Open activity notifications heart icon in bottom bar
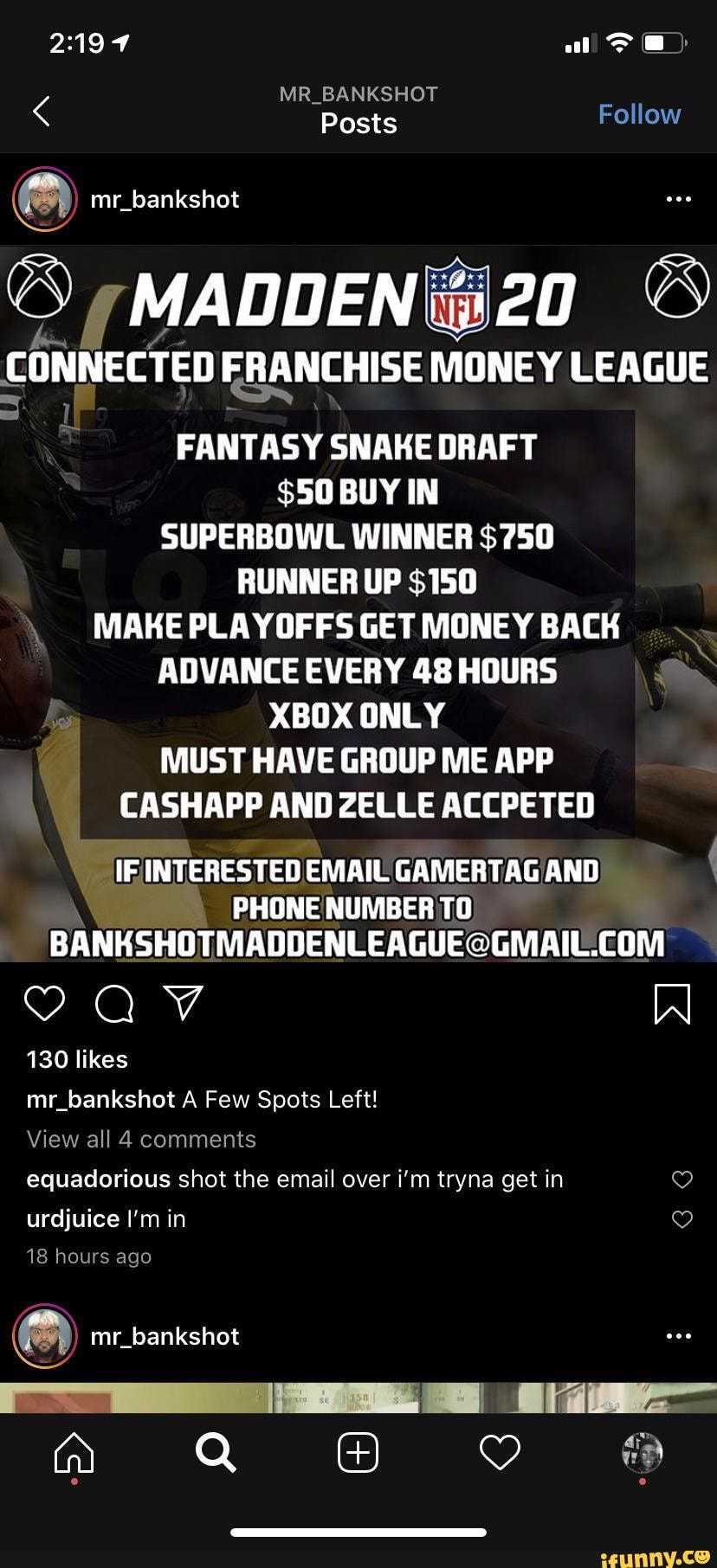This screenshot has width=717, height=1568. [x=499, y=1454]
